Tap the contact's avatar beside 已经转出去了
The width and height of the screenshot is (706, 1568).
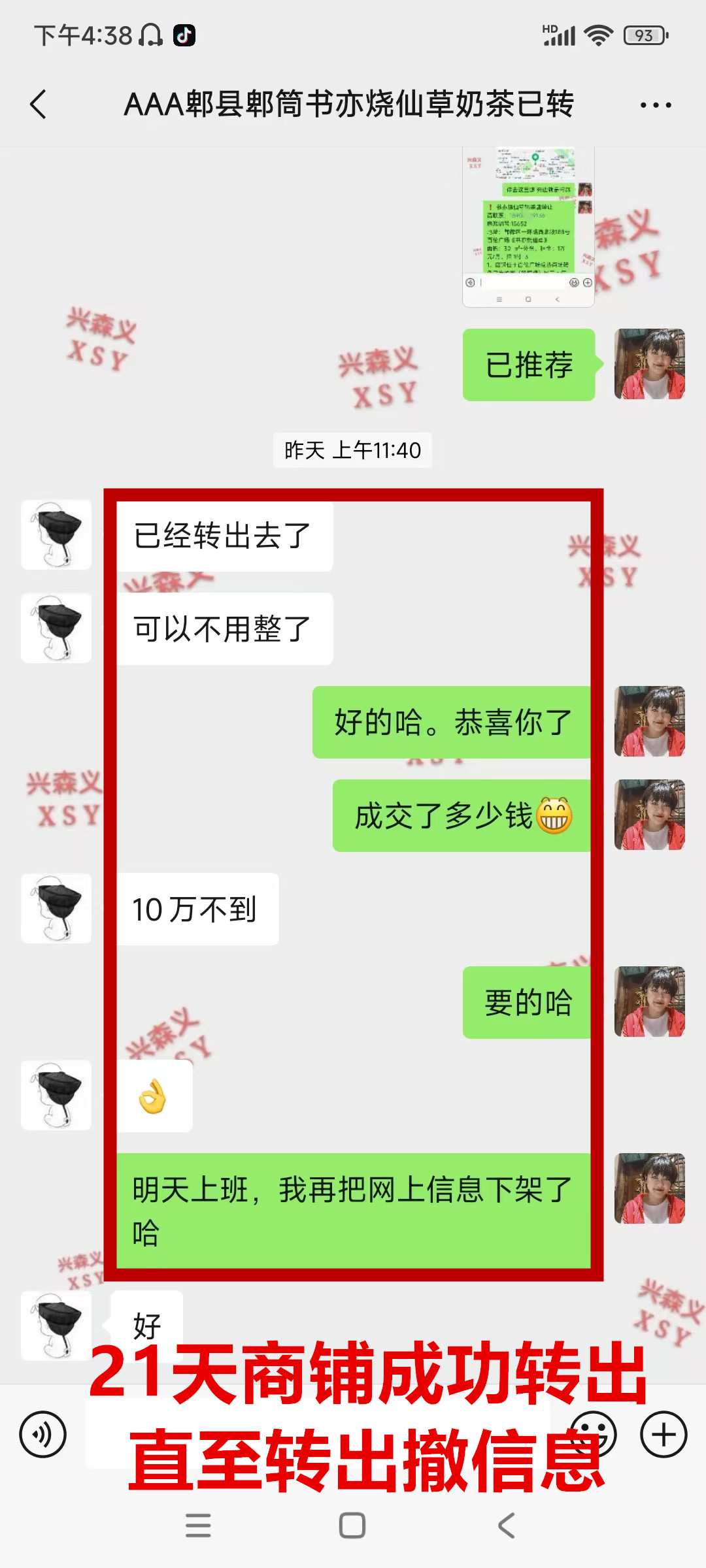tap(56, 535)
